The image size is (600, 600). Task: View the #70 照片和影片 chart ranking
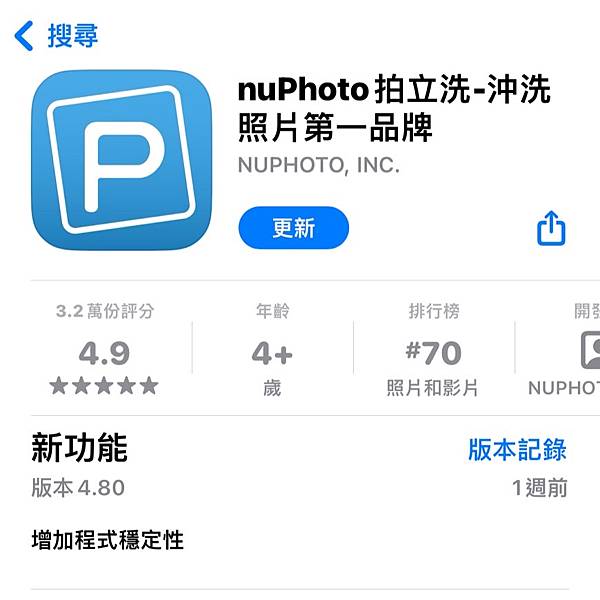pyautogui.click(x=433, y=352)
